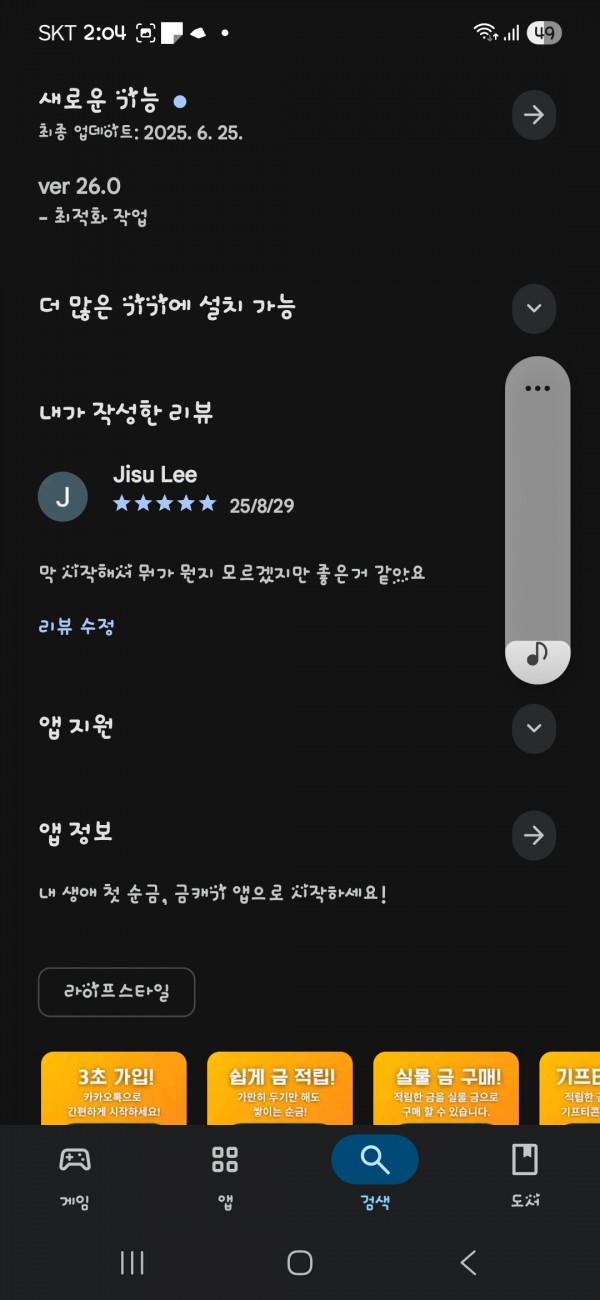Go to the home screen
The height and width of the screenshot is (1300, 600).
pos(300,1262)
